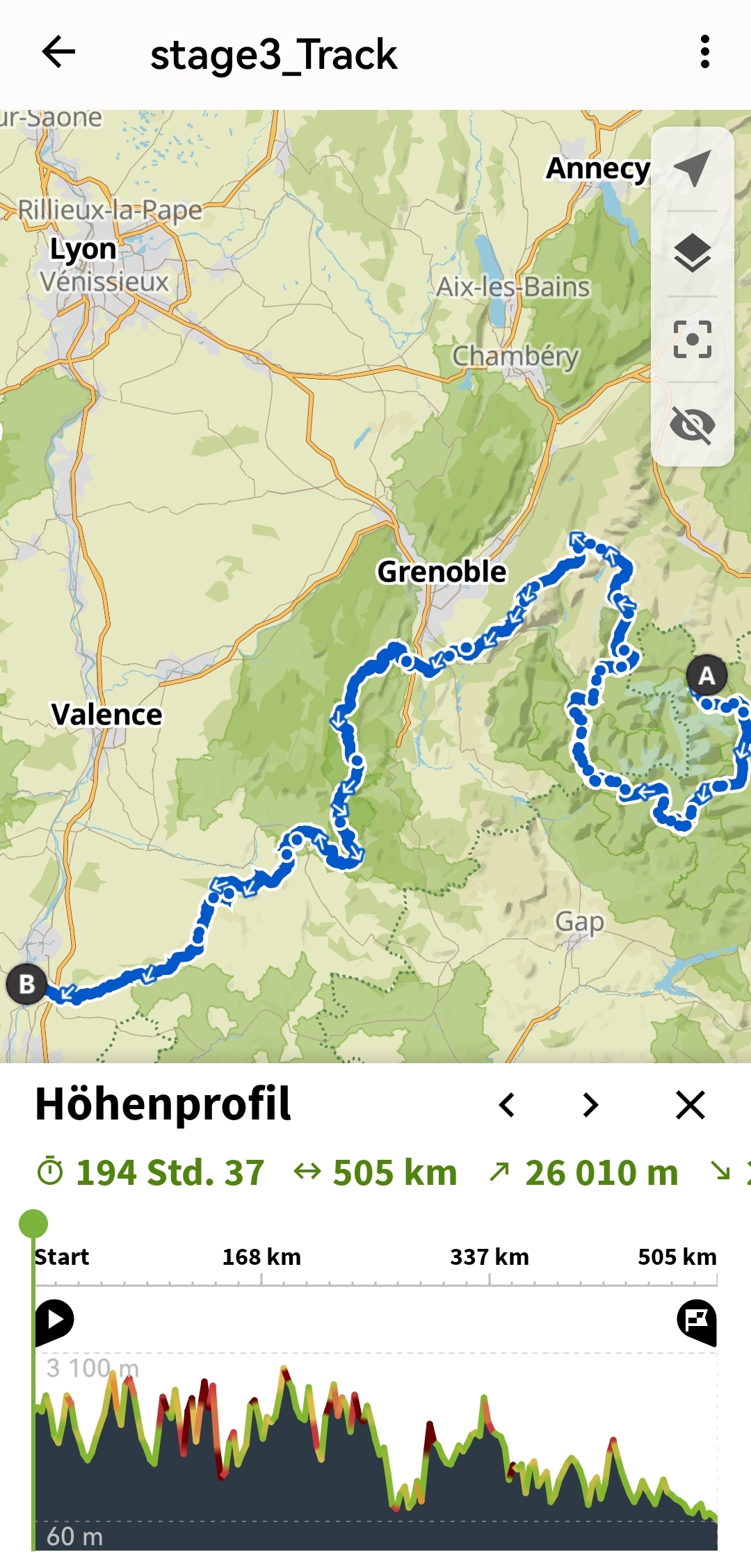Jump to the track start play marker

tap(55, 1320)
